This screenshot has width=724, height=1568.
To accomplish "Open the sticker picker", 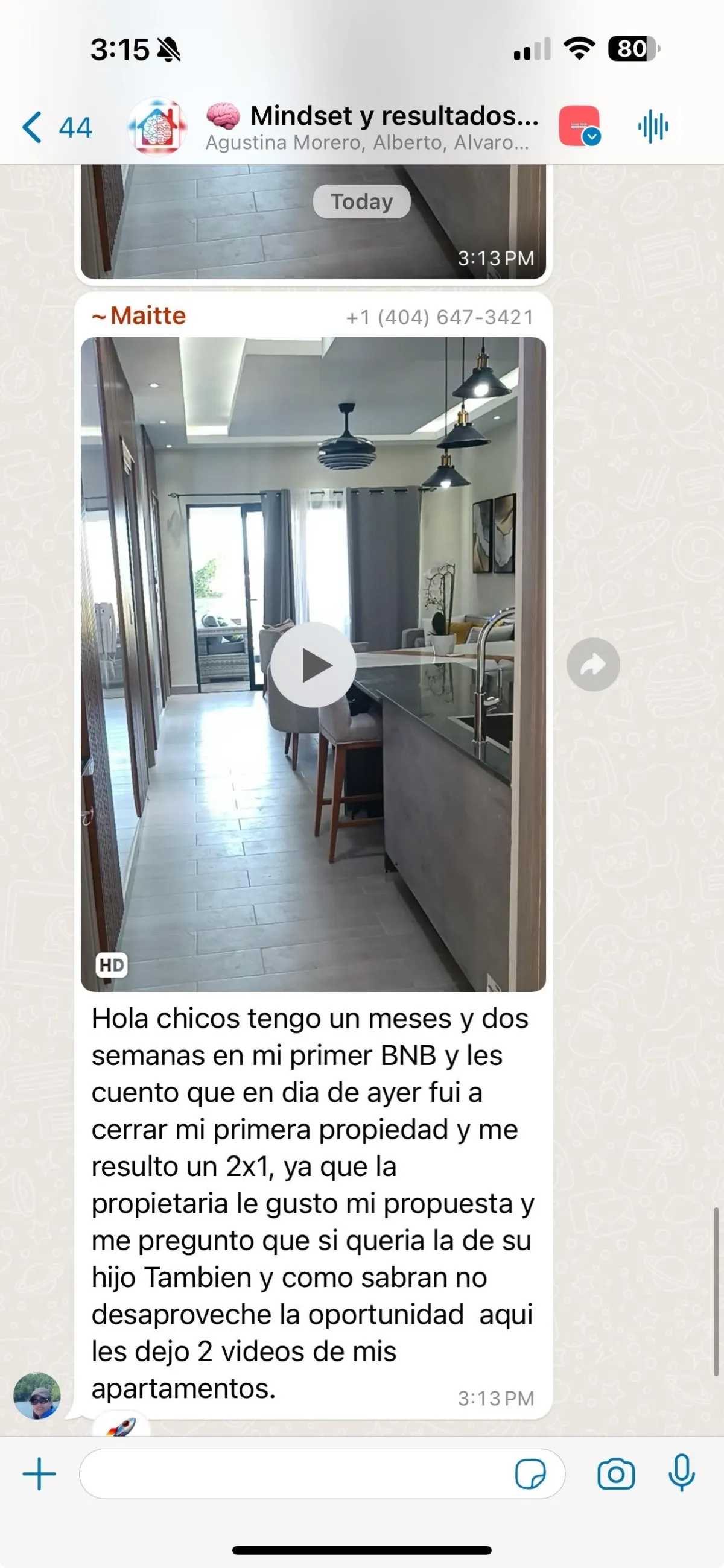I will point(530,1475).
